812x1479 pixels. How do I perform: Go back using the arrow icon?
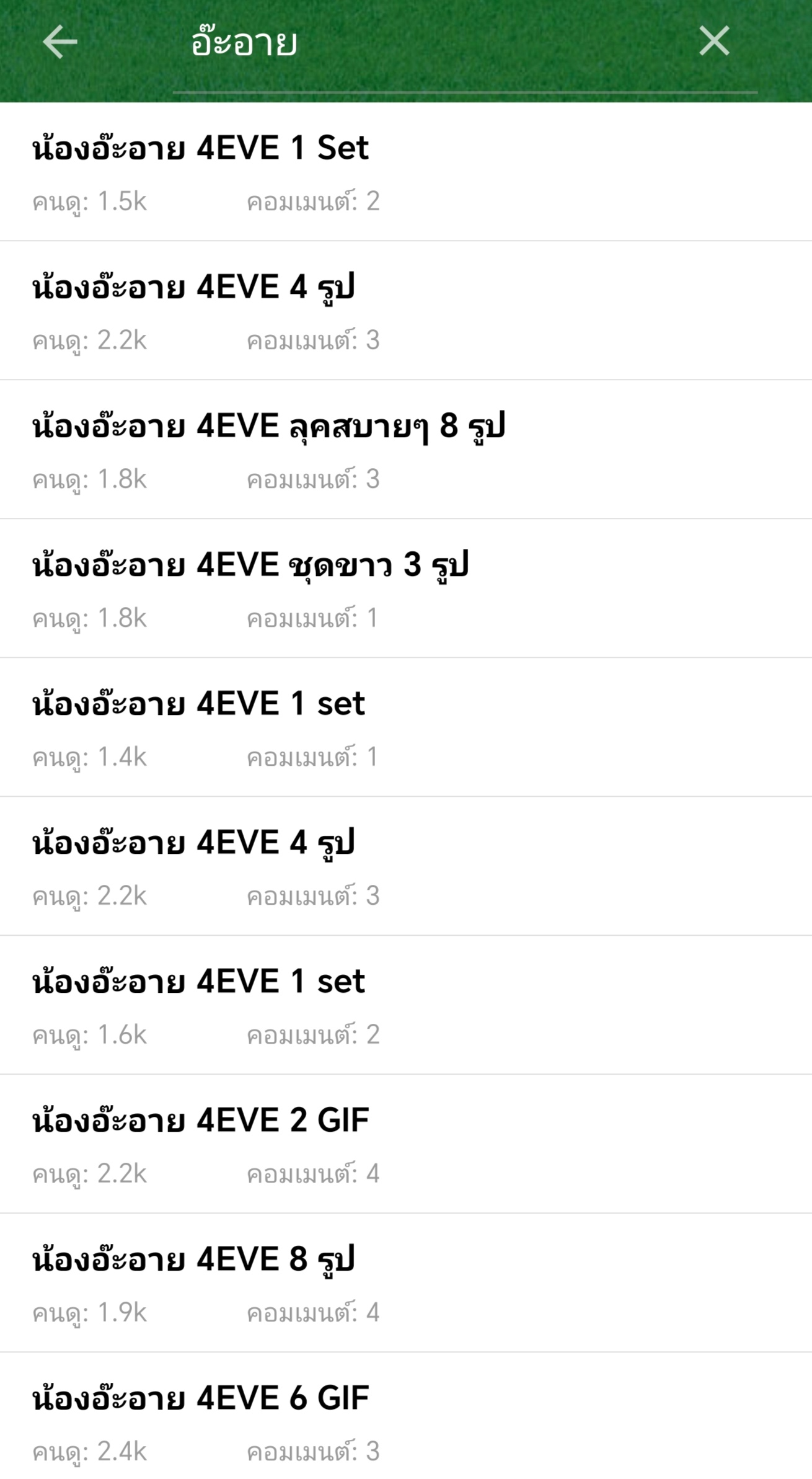tap(60, 42)
